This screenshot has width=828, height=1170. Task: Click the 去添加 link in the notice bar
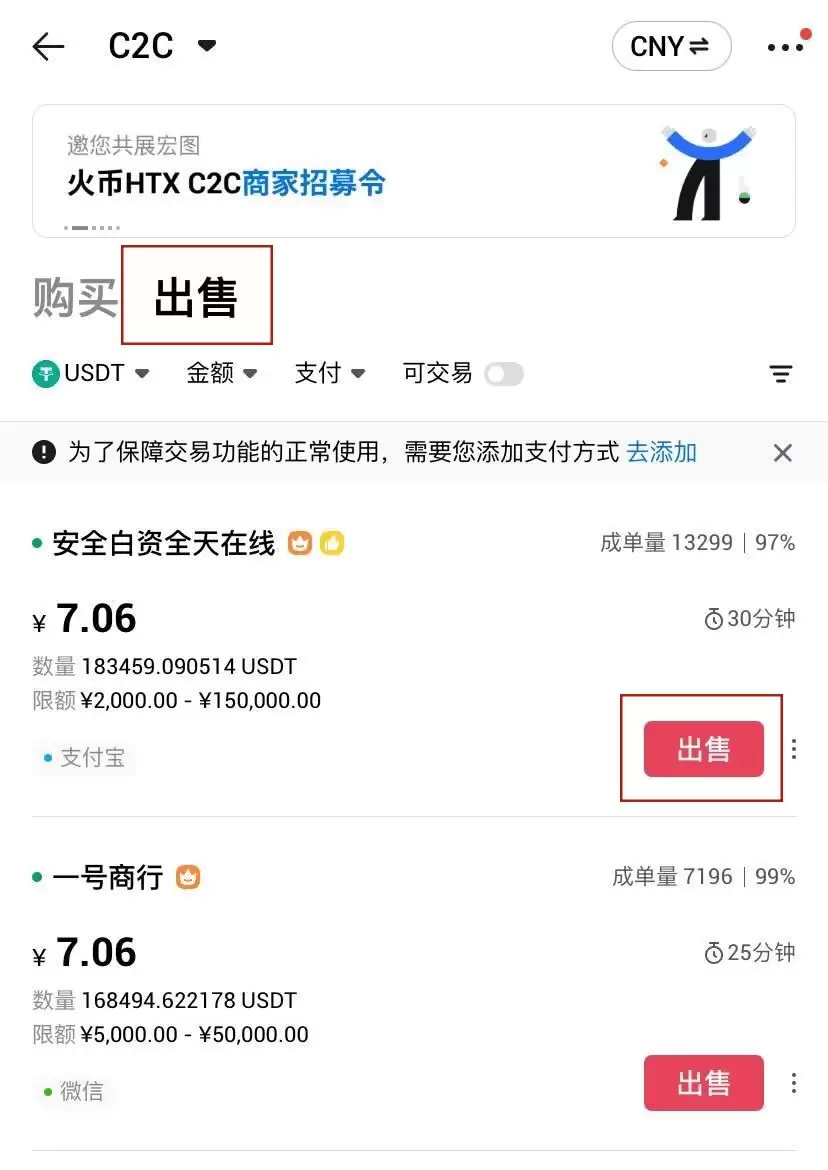click(x=662, y=452)
